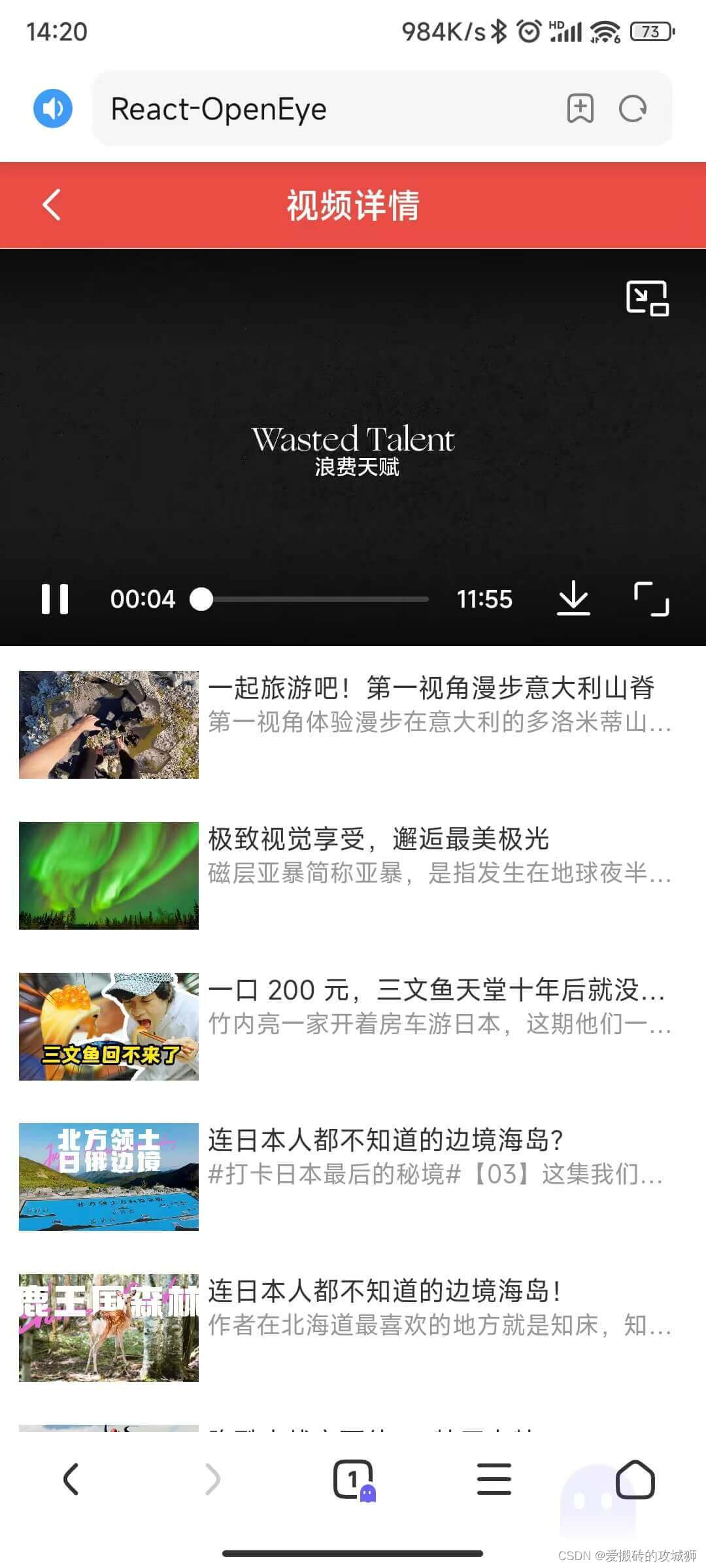Screen dimensions: 706x1568
Task: Refresh the React-OpenEye page
Action: tap(631, 108)
